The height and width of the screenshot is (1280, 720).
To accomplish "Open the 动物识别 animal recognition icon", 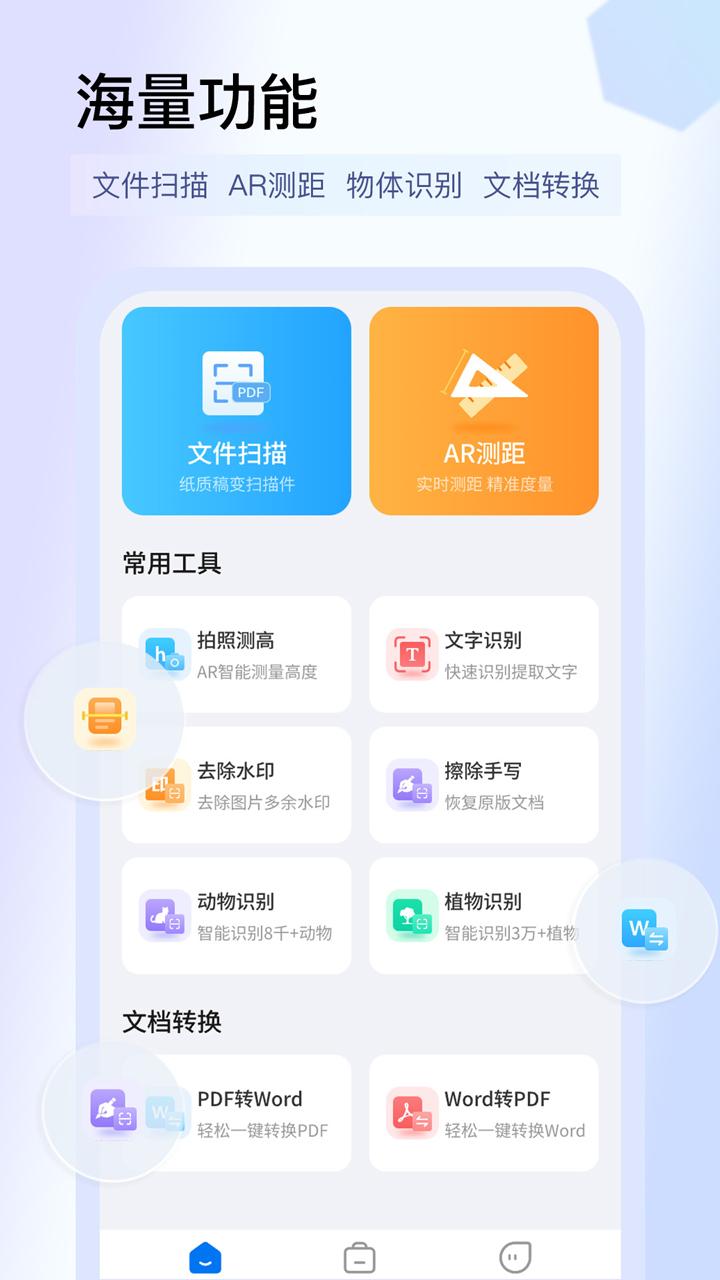I will click(165, 914).
